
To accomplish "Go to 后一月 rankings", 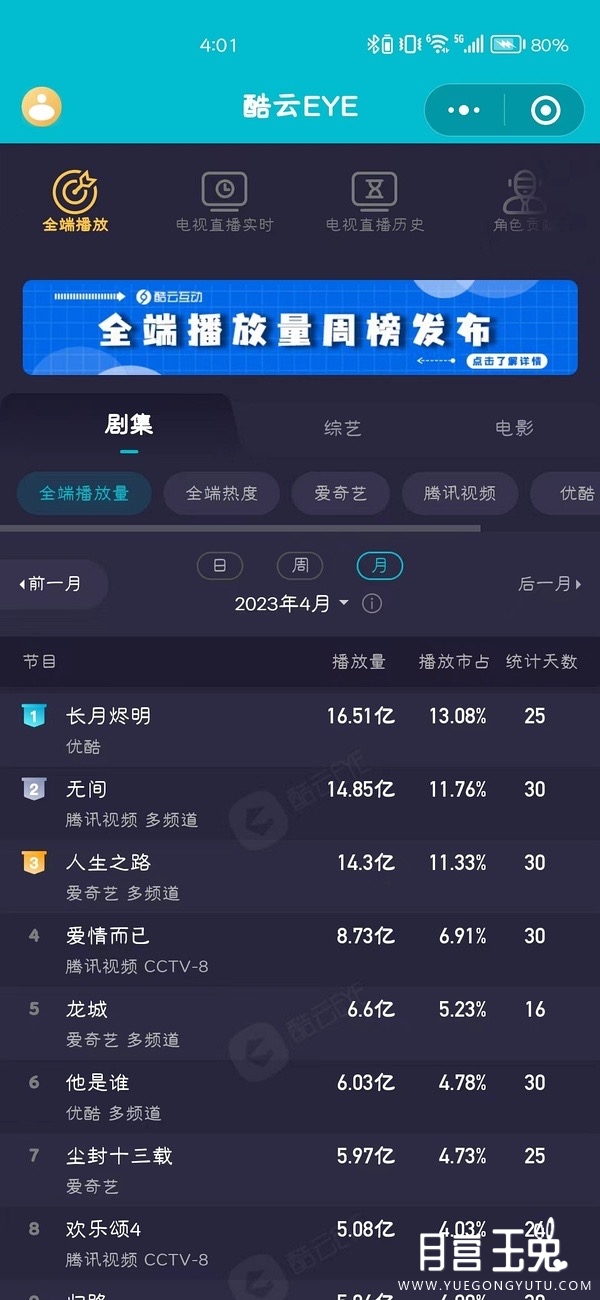I will (549, 584).
